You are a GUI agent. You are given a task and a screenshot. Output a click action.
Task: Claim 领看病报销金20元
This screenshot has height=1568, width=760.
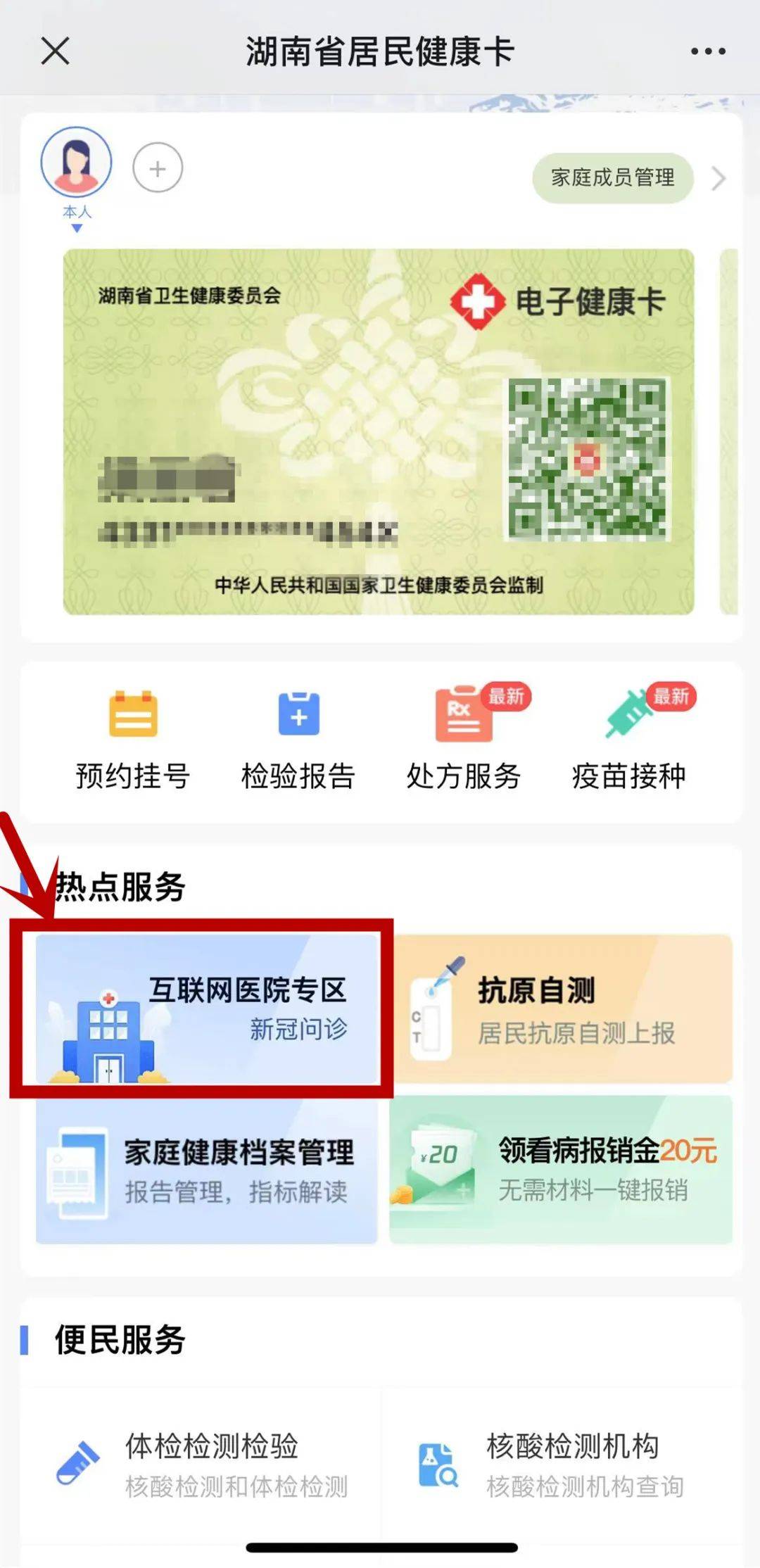pos(562,1172)
